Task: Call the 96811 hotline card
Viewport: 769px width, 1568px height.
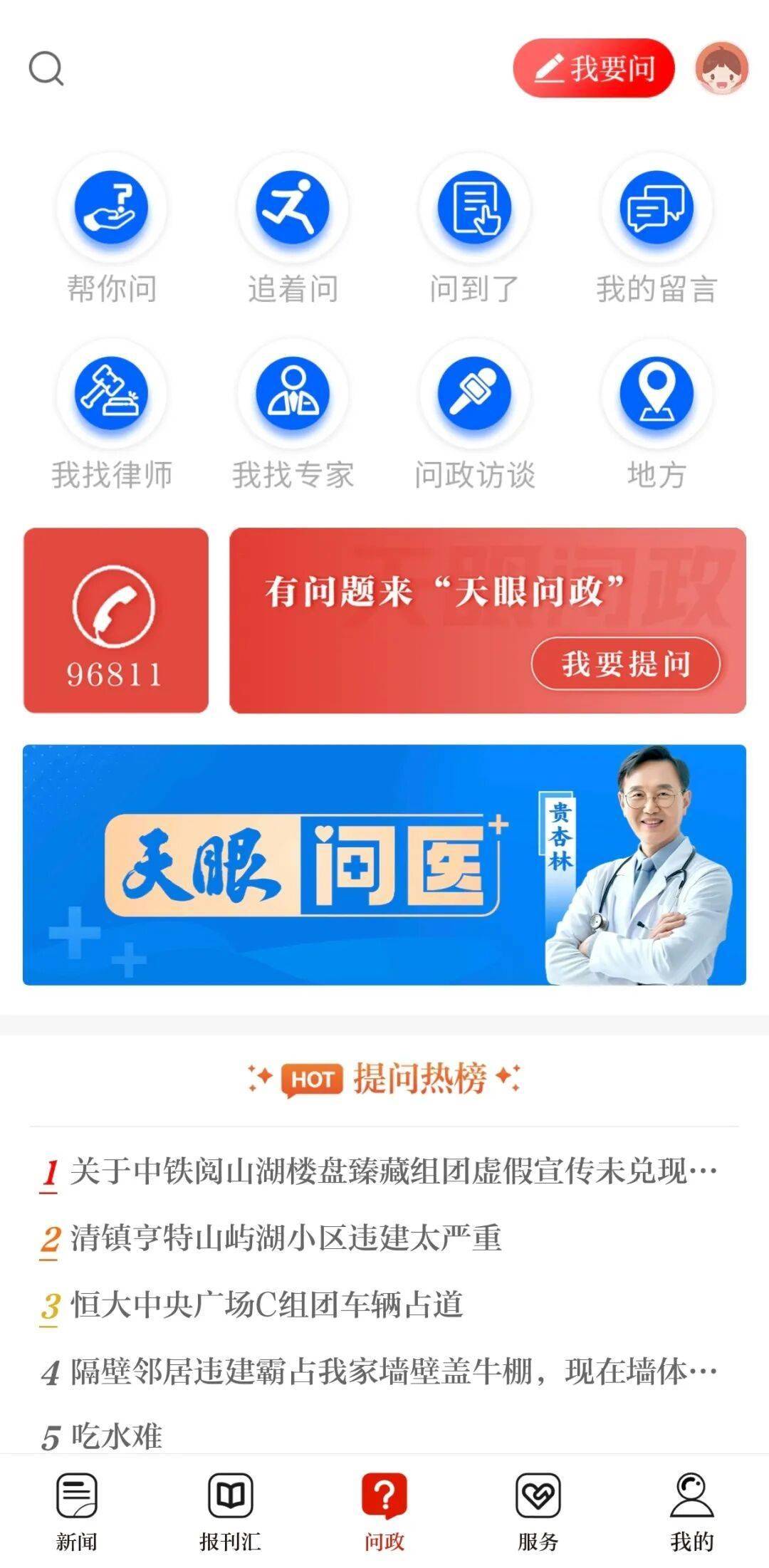Action: [116, 620]
